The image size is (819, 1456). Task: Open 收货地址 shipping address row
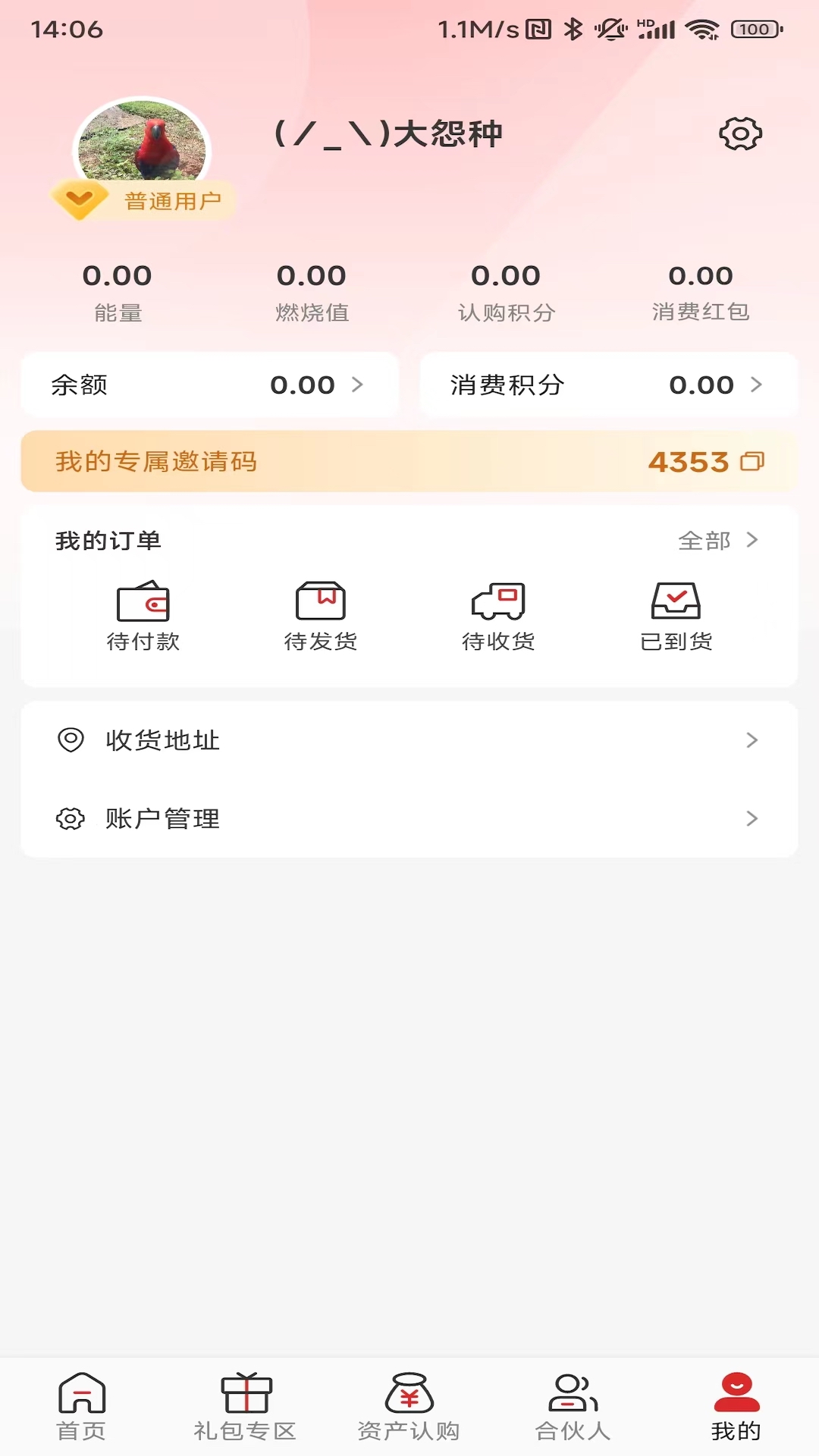click(409, 740)
